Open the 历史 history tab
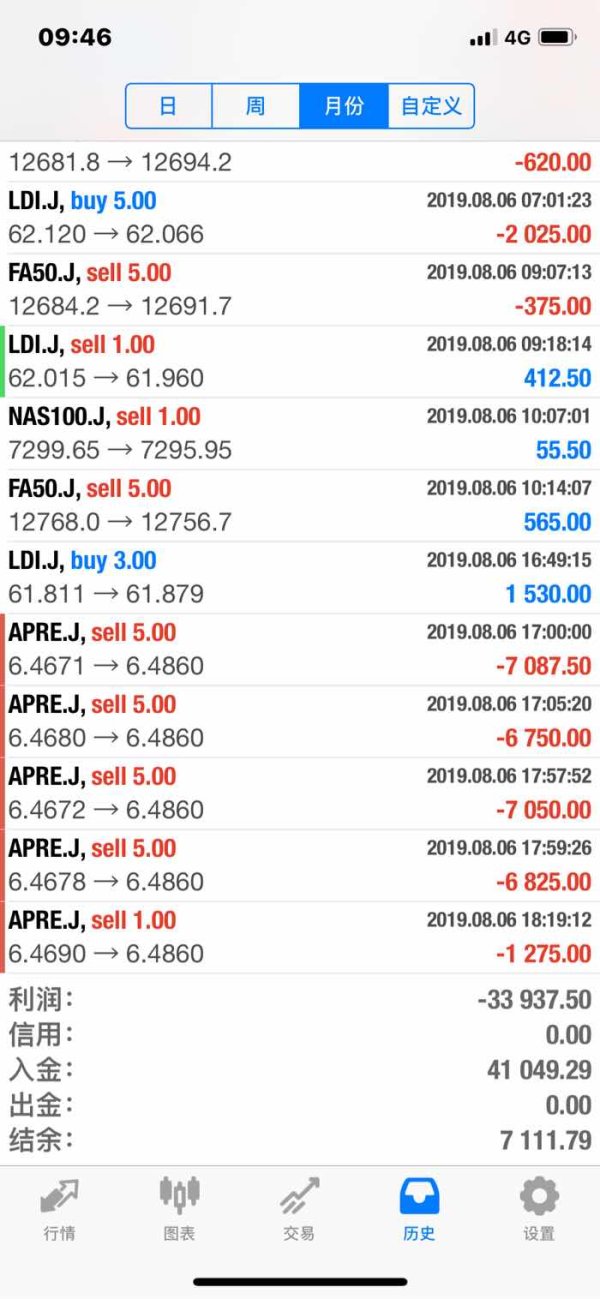 [419, 1208]
